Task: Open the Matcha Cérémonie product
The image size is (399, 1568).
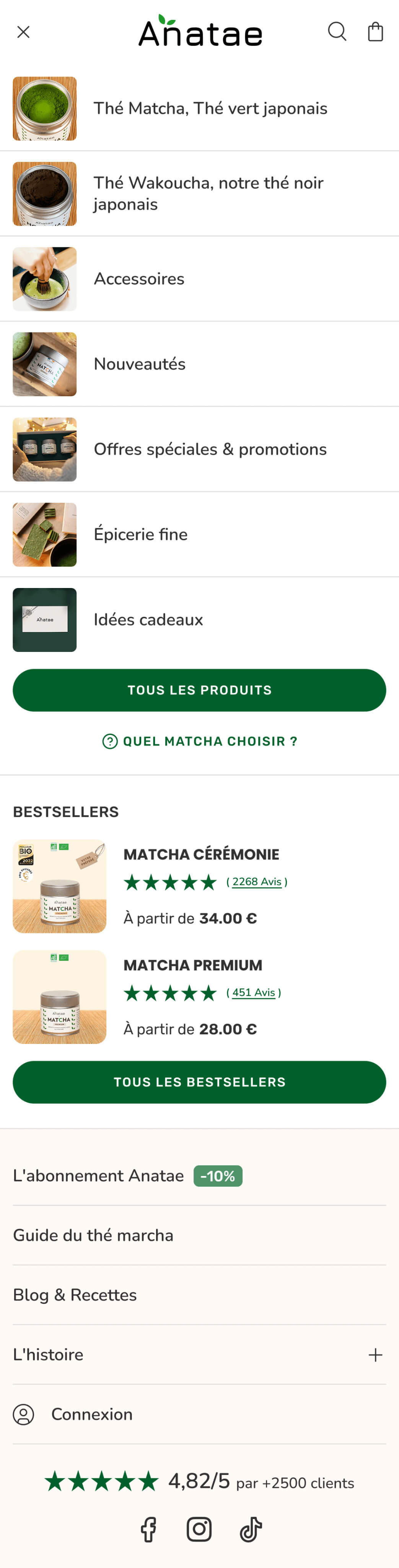Action: pos(201,854)
